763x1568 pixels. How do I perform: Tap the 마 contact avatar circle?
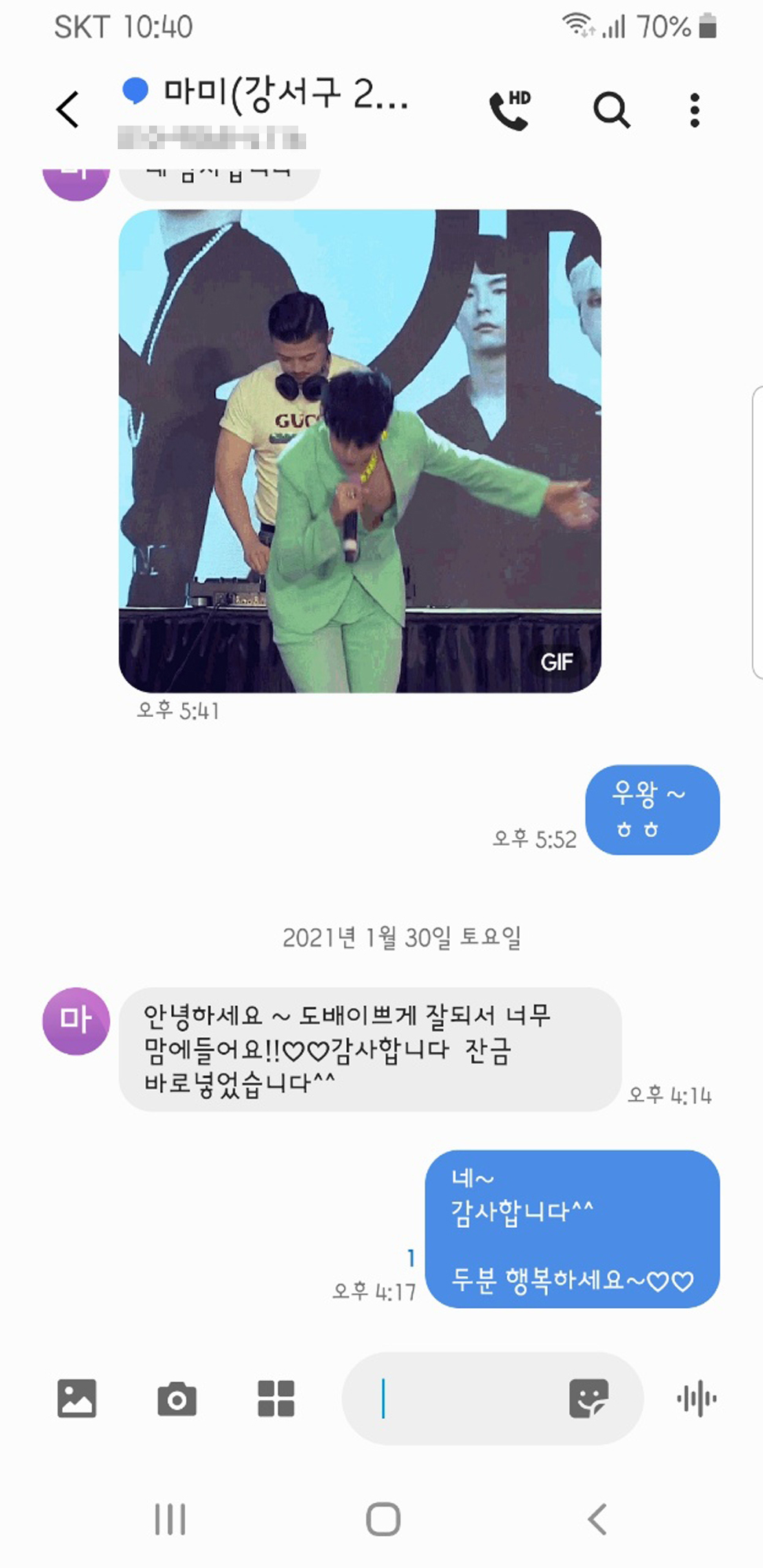coord(75,1018)
